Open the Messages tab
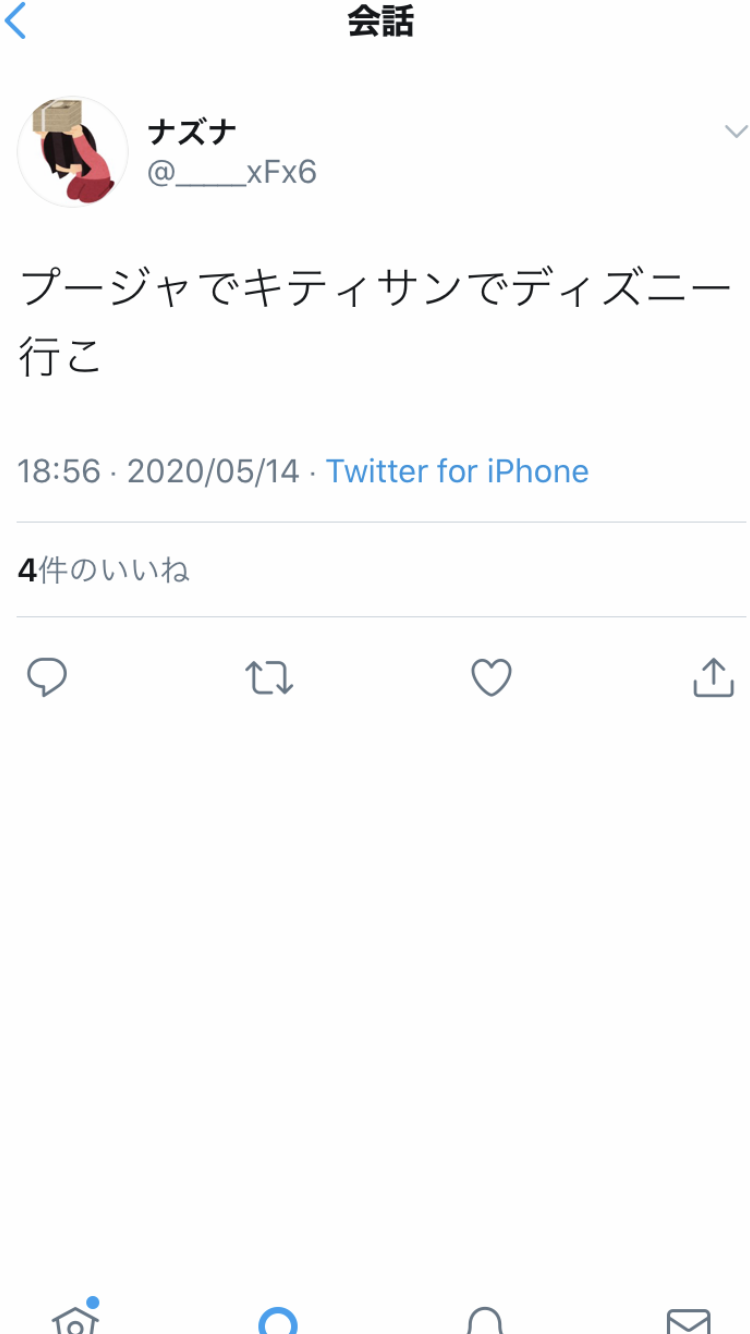The height and width of the screenshot is (1334, 750). (688, 1320)
